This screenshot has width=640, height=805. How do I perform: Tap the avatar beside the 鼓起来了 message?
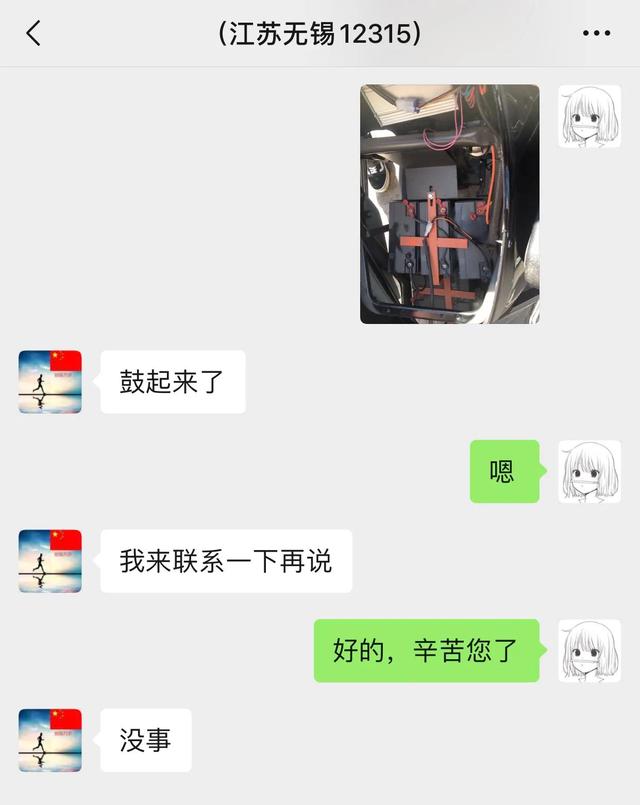point(50,382)
